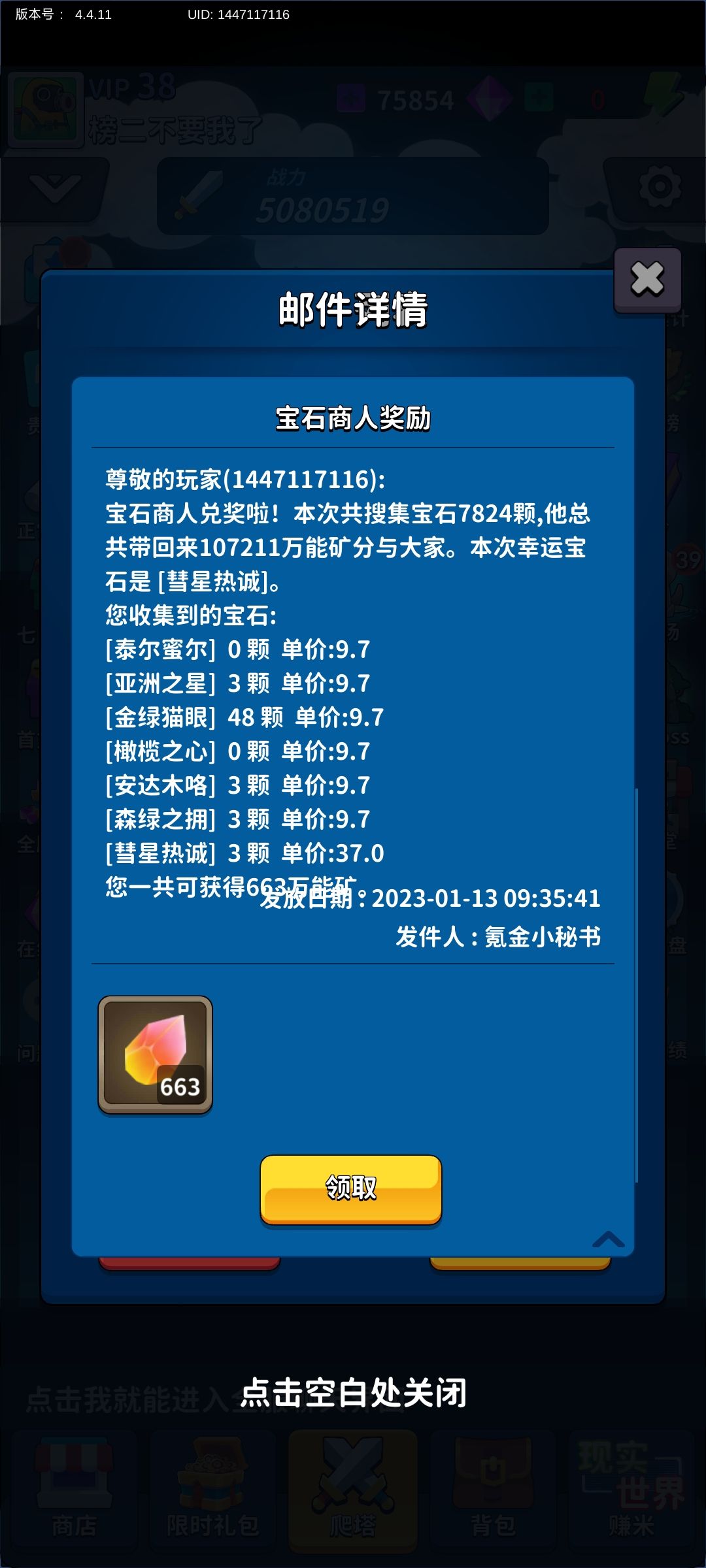Viewport: 706px width, 1568px height.
Task: Click the top-left double down chevron
Action: (56, 189)
